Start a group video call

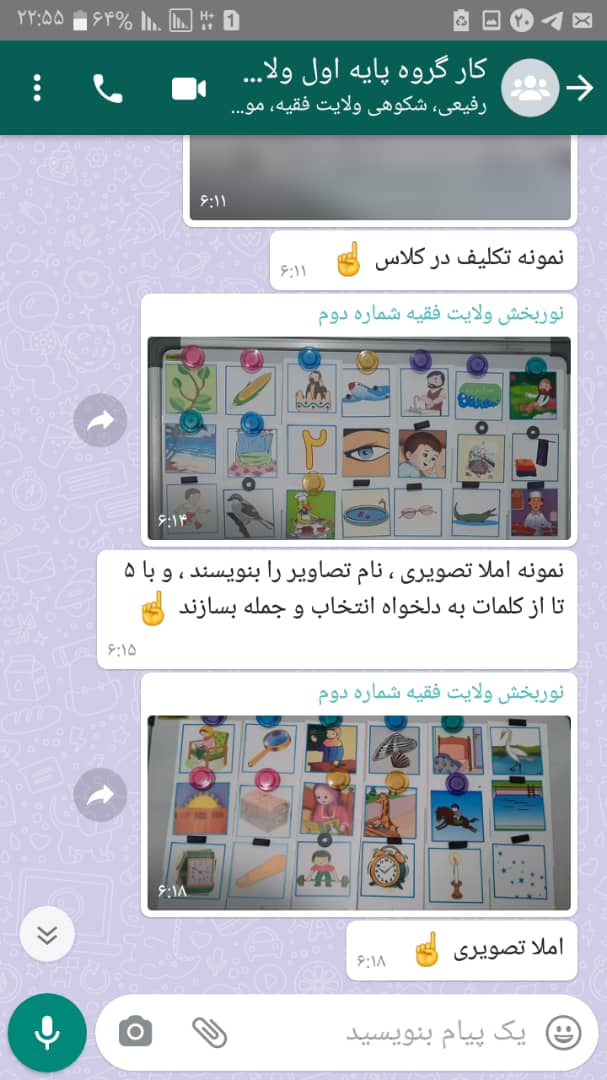point(189,89)
